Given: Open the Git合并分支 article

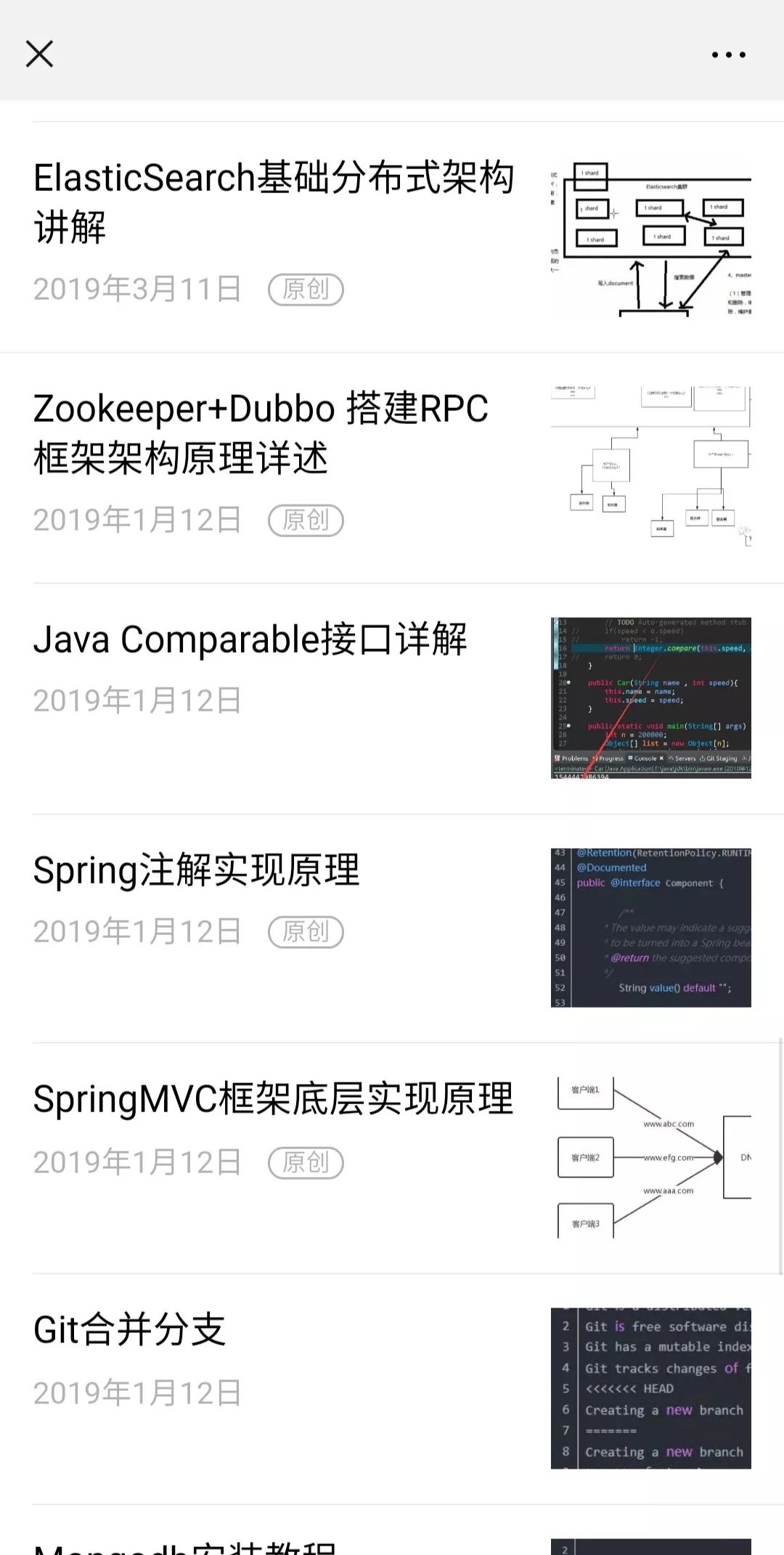Looking at the screenshot, I should click(392, 1389).
